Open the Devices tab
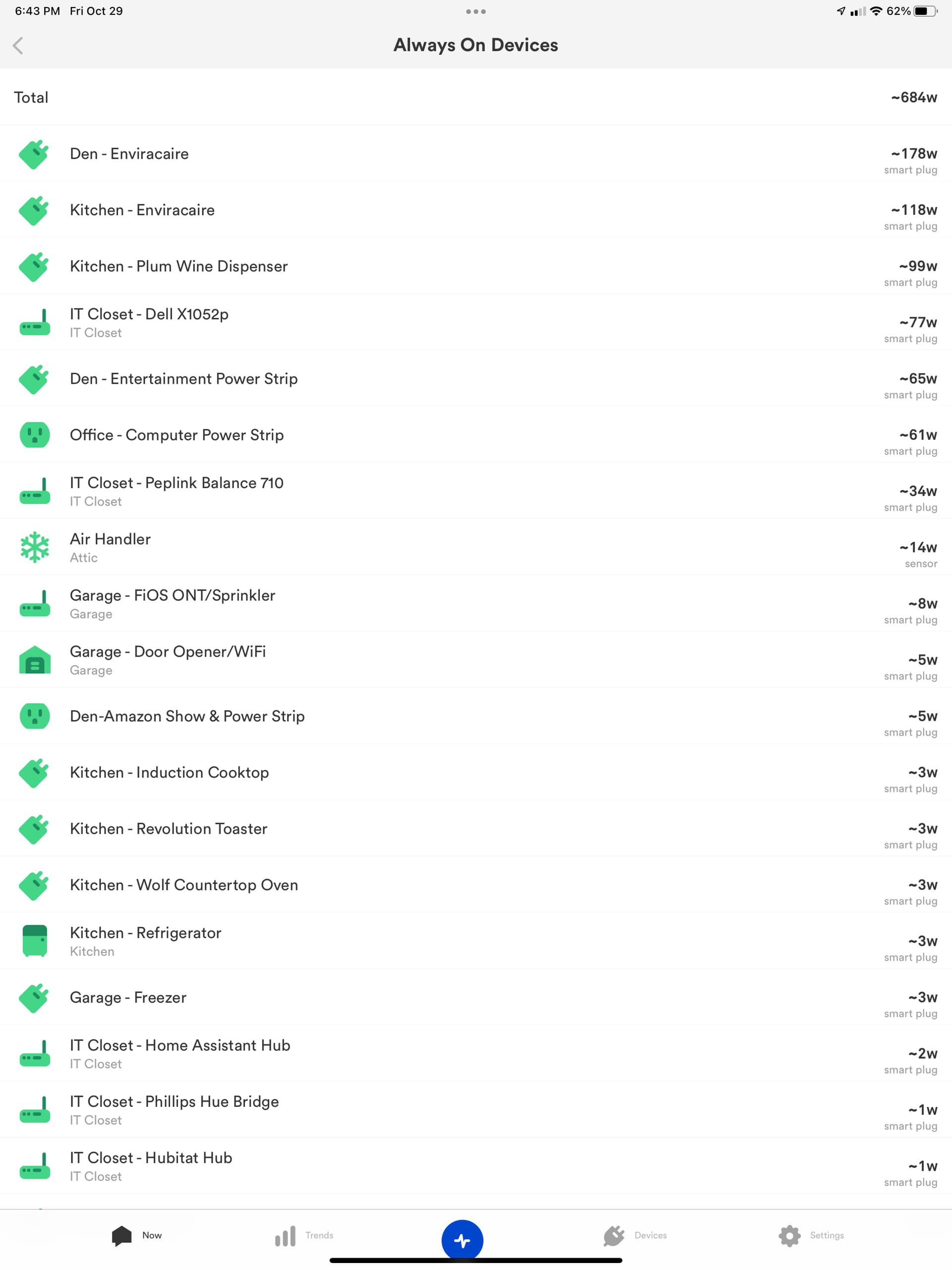 click(x=635, y=1235)
